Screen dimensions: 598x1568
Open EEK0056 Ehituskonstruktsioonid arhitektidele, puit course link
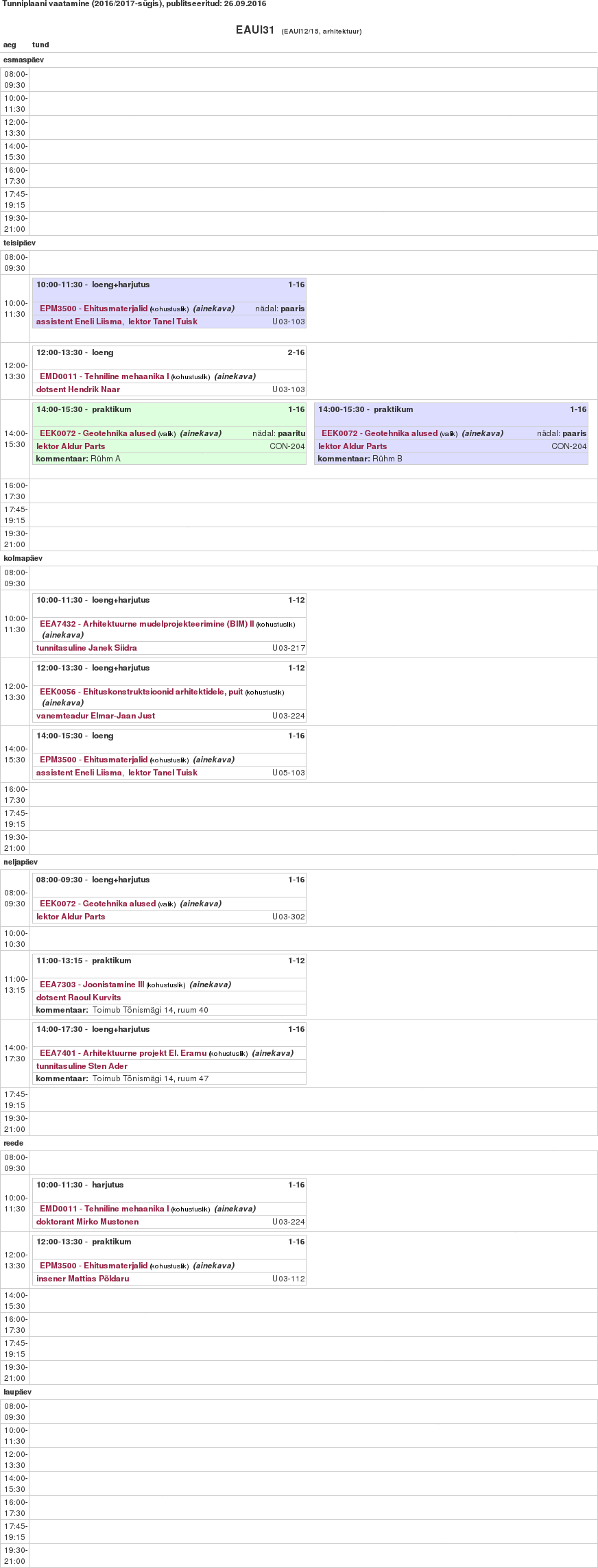[x=141, y=692]
